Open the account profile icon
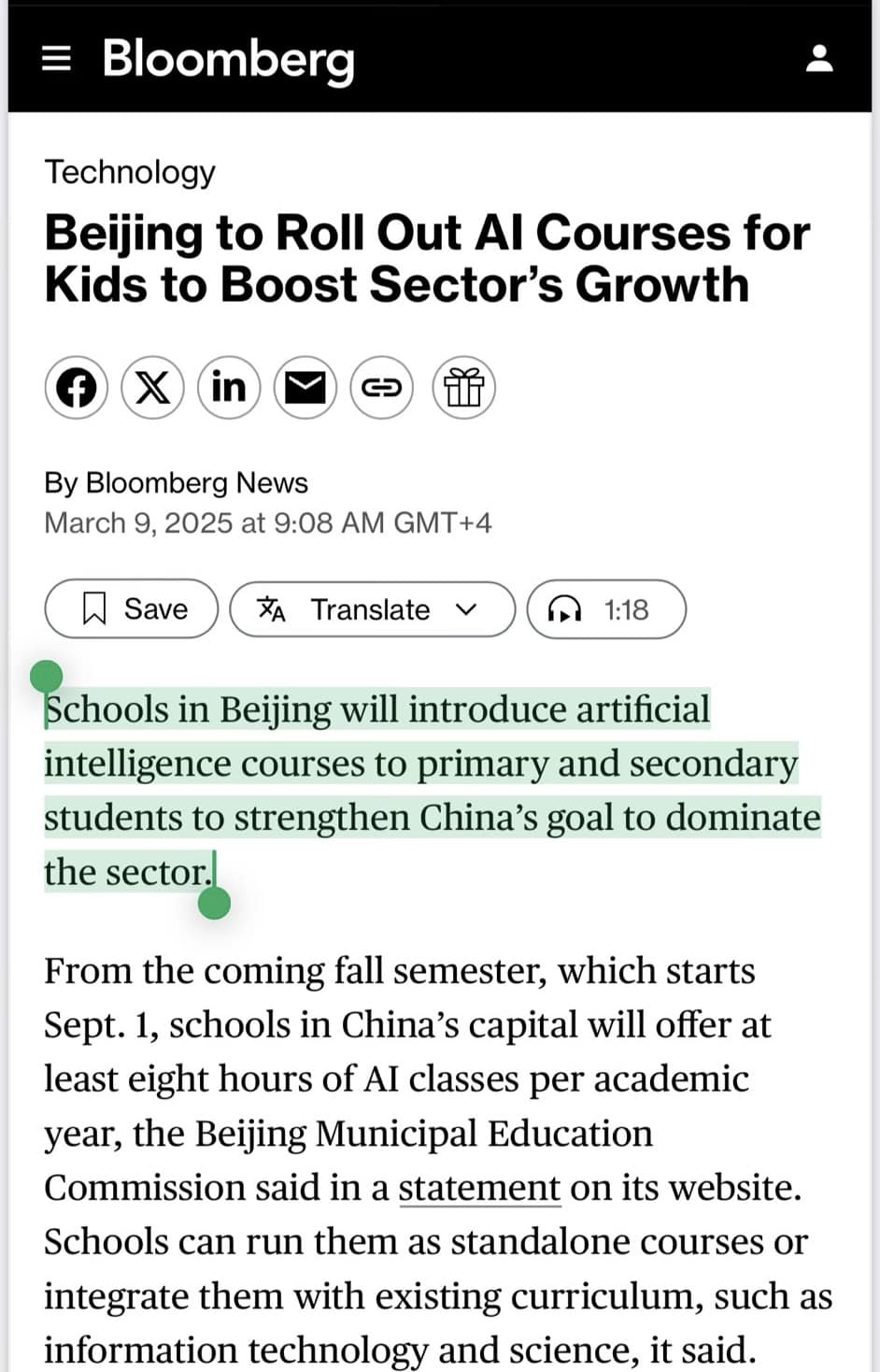 tap(819, 59)
